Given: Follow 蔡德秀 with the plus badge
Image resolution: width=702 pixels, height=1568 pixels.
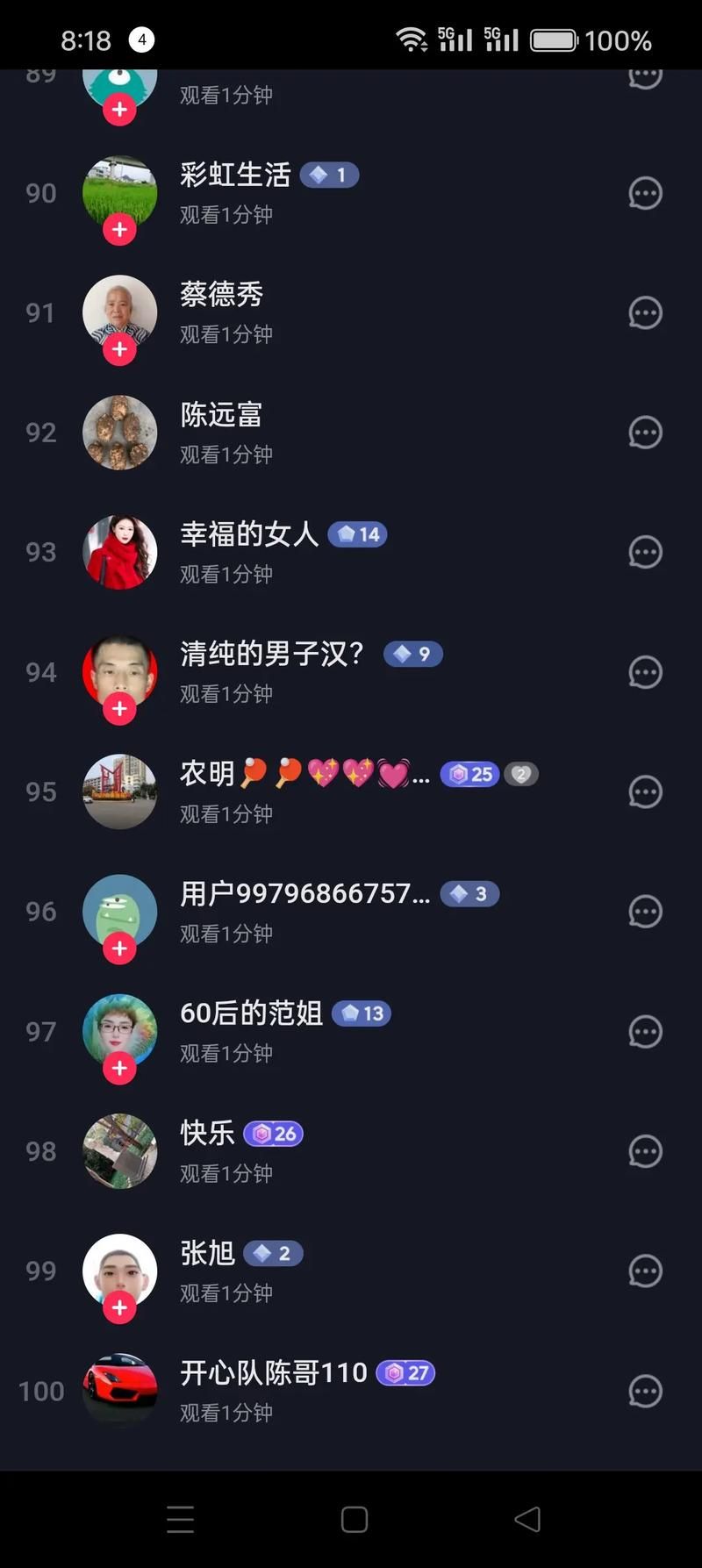Looking at the screenshot, I should click(119, 350).
